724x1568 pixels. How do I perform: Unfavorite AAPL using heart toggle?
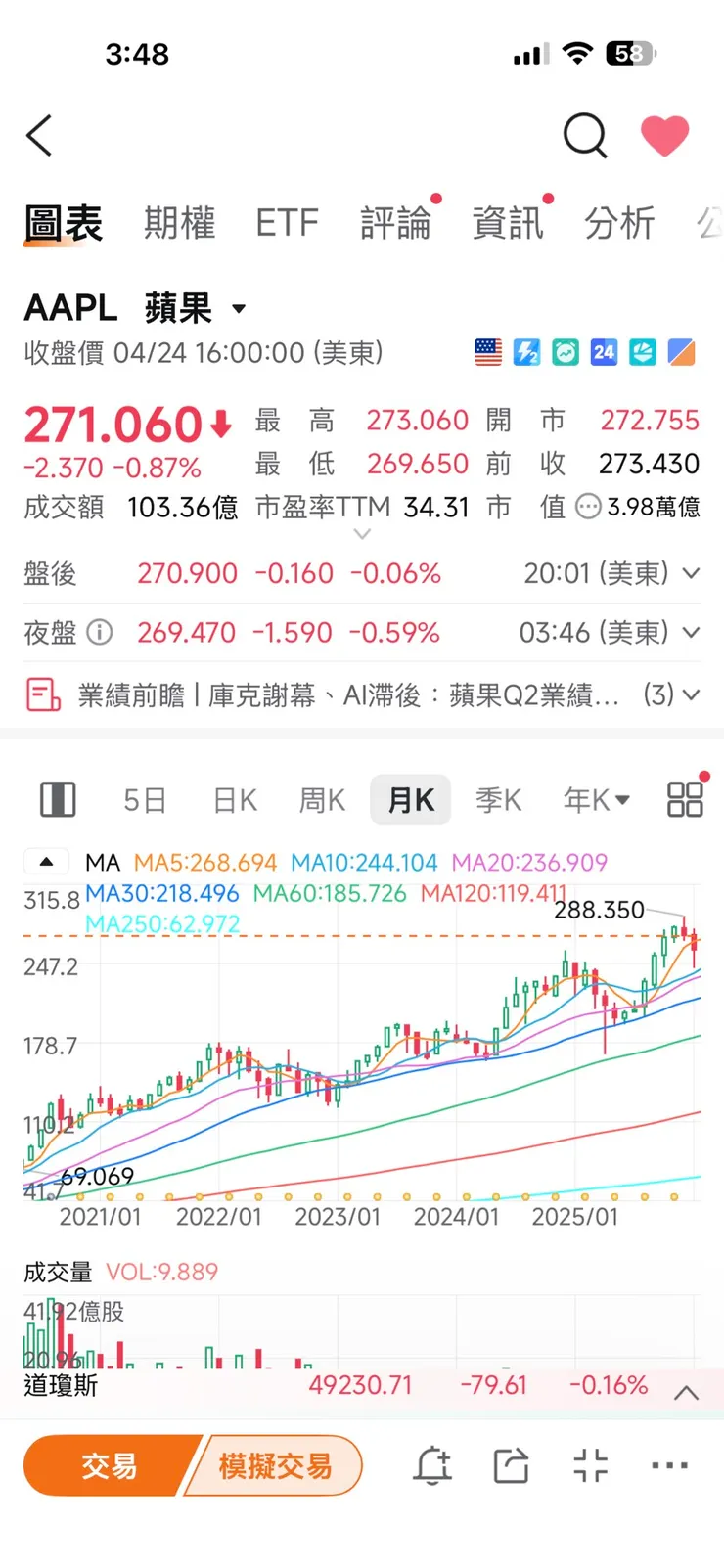[665, 136]
